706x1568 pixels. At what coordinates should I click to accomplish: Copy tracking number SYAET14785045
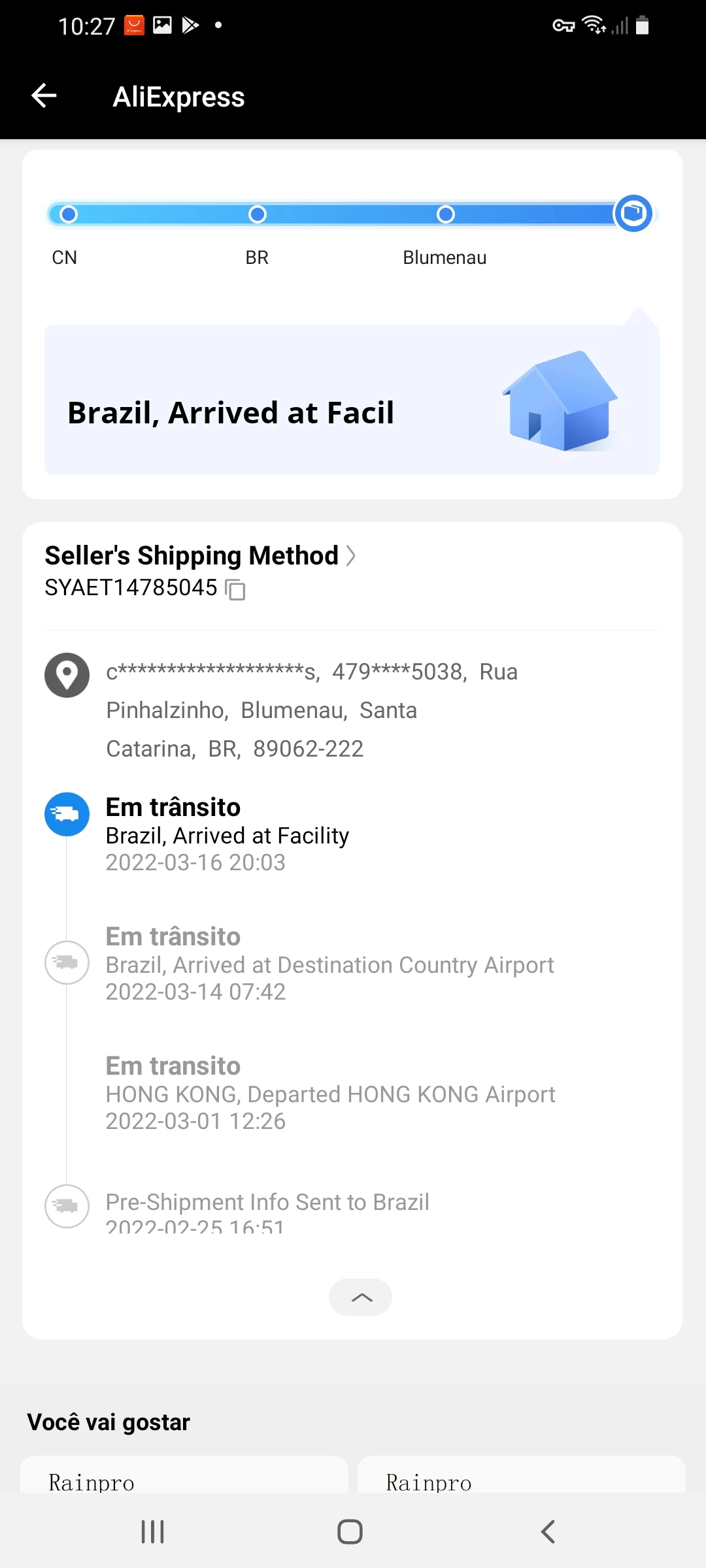(235, 589)
